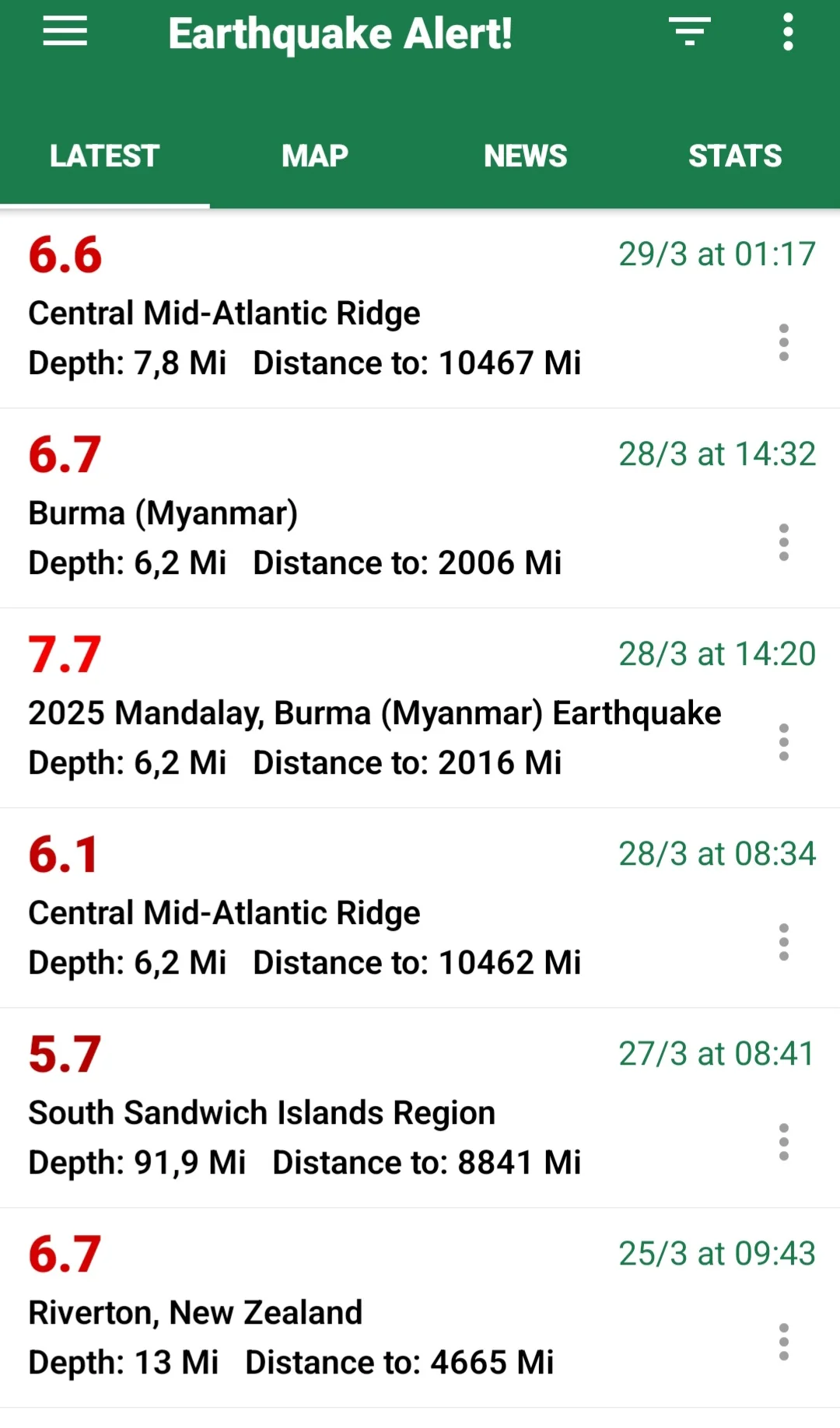Open options for the Burma (Myanmar) 6.7 quake

(783, 542)
